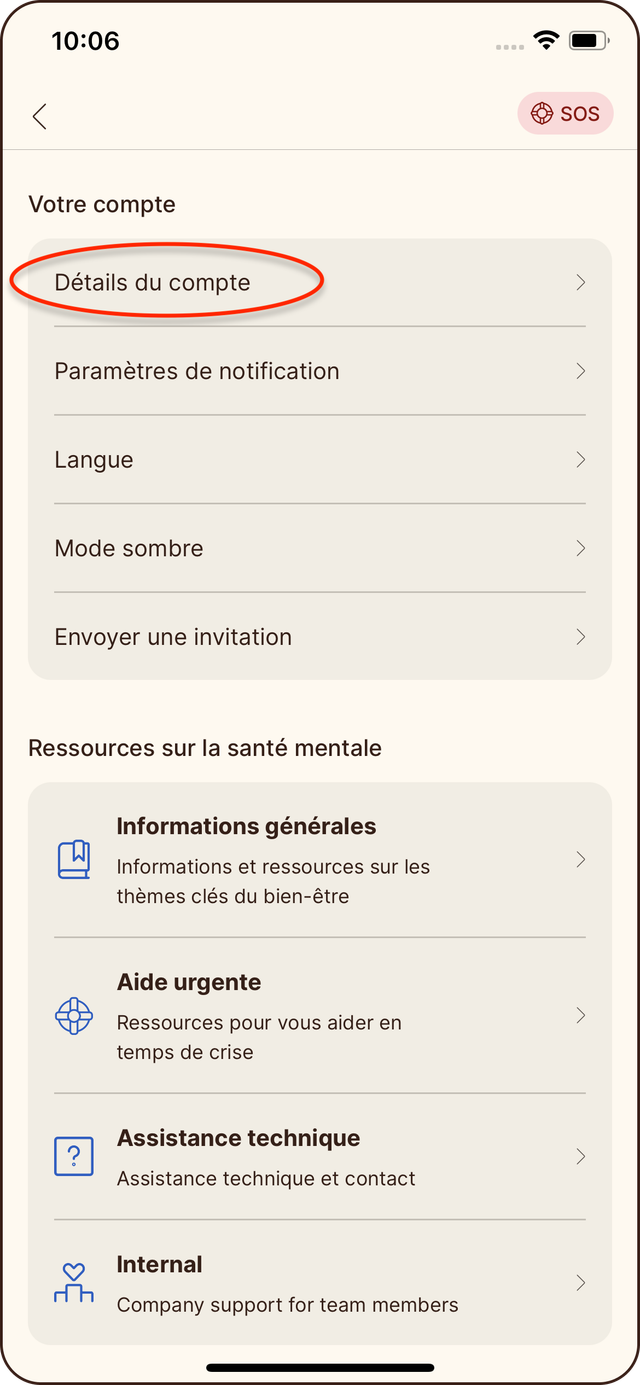Open the SOS emergency button

[x=565, y=114]
